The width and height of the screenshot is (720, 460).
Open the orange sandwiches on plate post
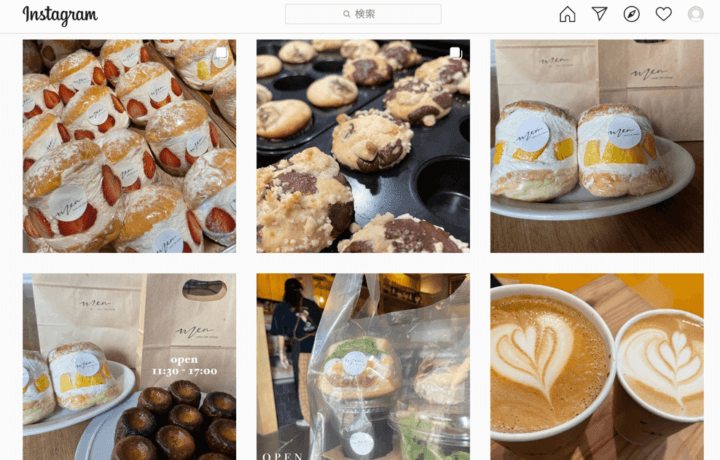[597, 146]
